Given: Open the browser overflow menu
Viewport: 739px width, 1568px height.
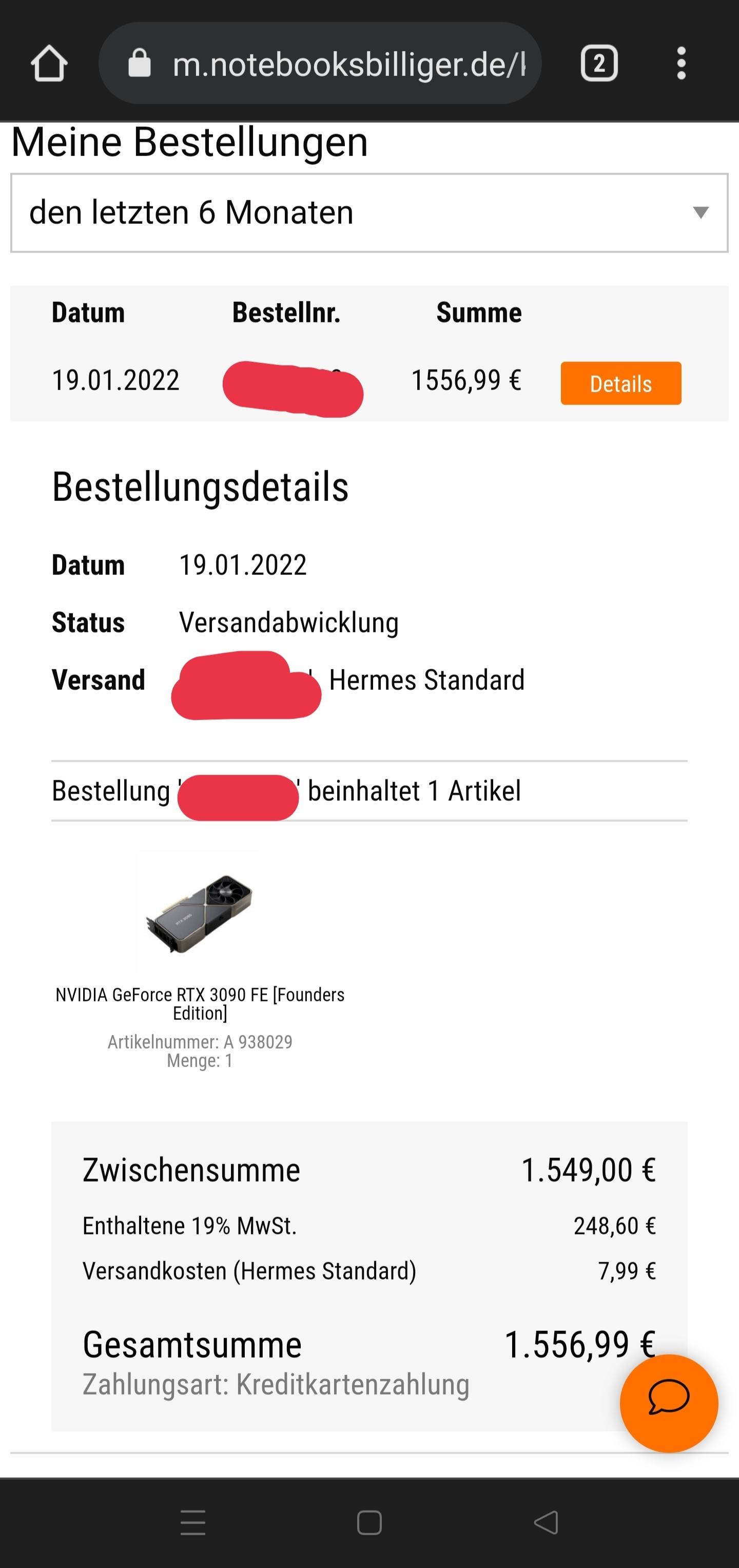Looking at the screenshot, I should click(681, 63).
